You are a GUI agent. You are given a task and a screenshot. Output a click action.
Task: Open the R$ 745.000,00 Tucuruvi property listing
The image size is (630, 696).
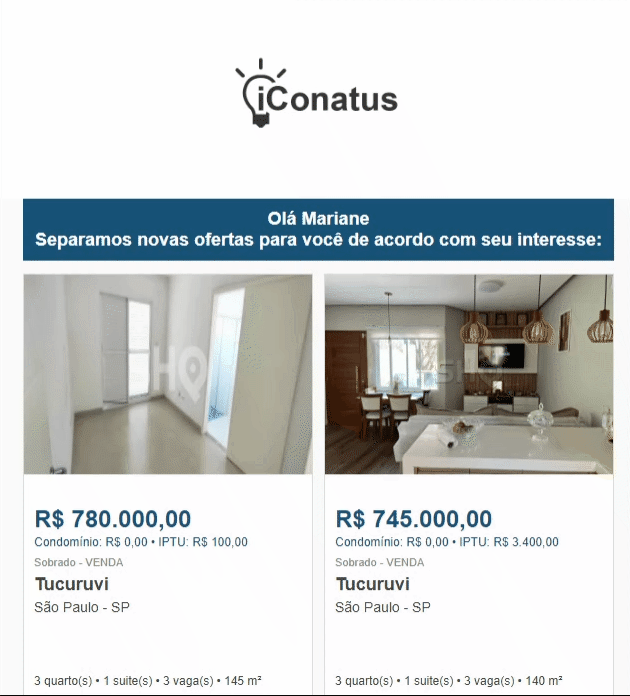468,374
